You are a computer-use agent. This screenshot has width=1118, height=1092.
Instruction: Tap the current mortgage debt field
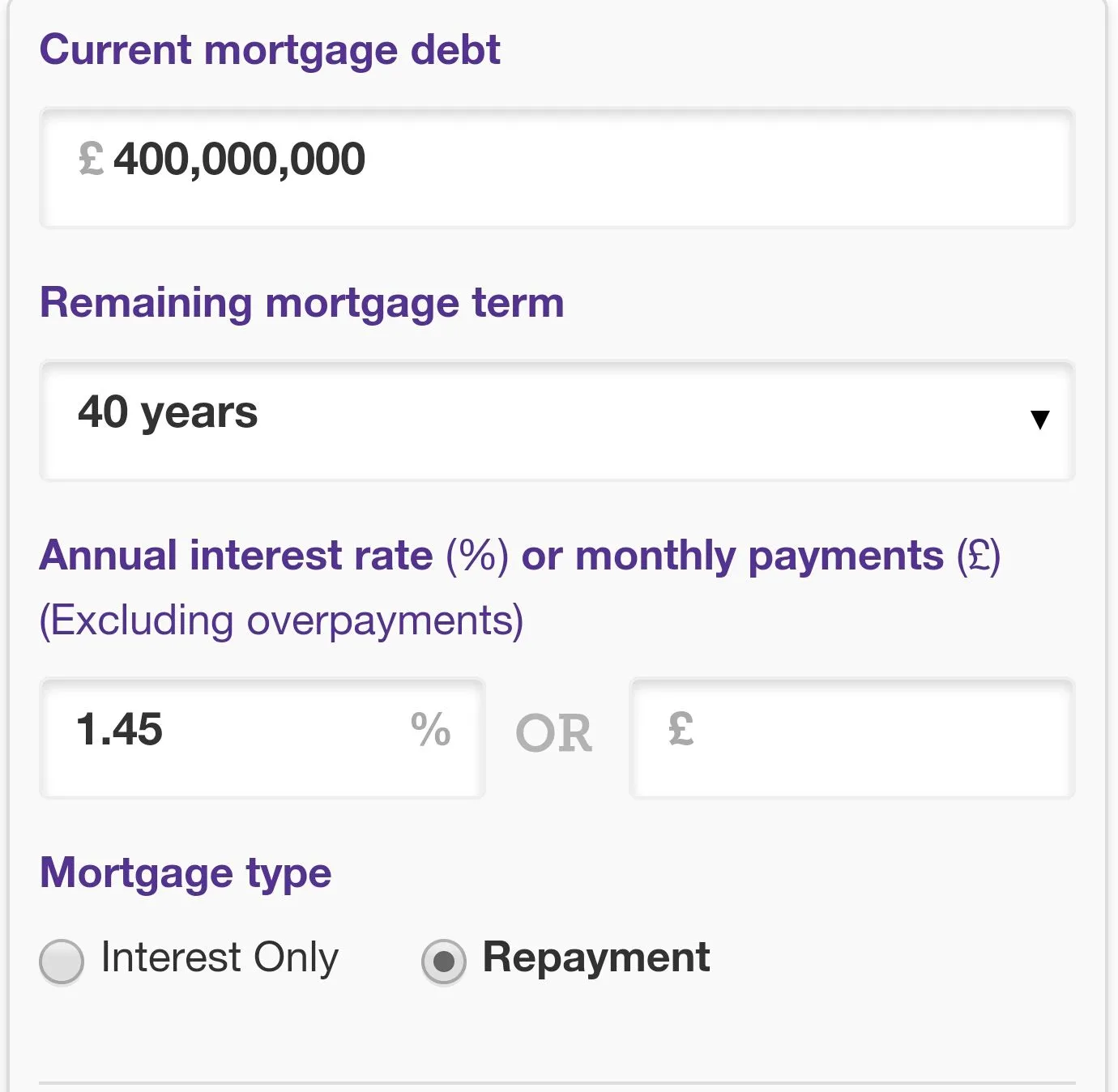(557, 168)
